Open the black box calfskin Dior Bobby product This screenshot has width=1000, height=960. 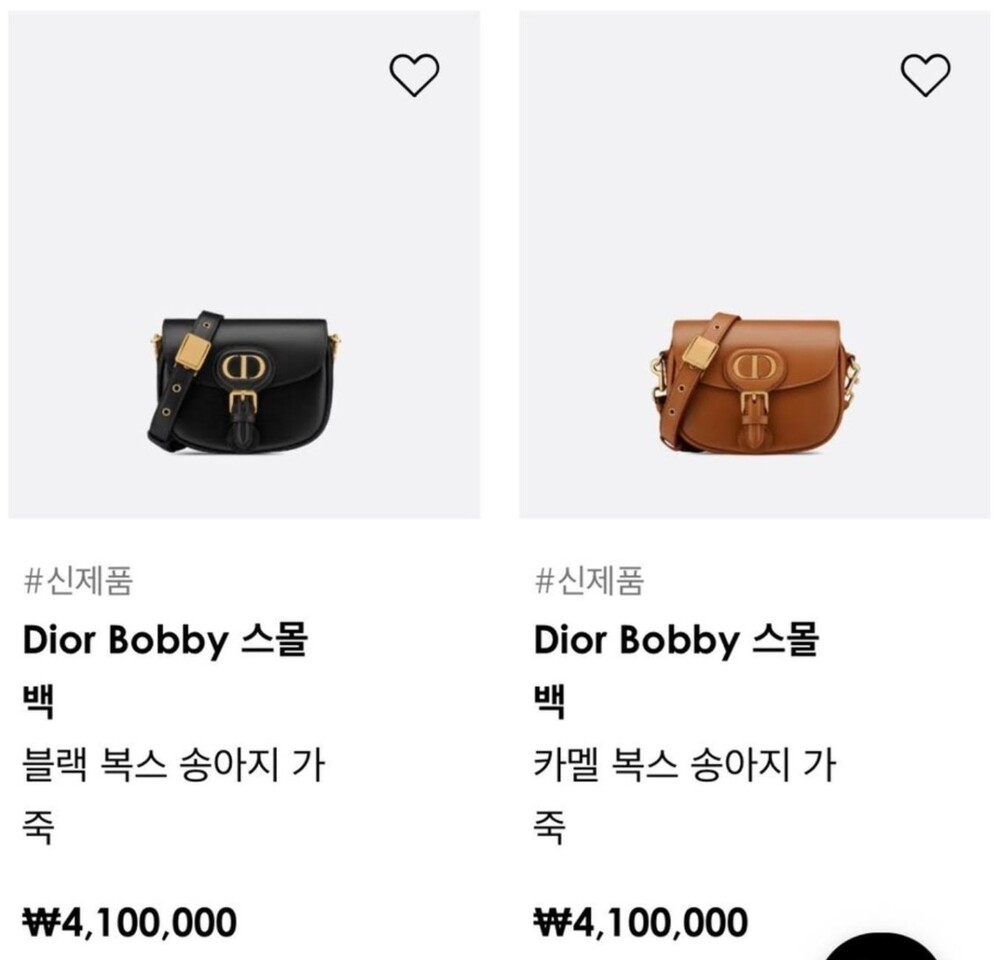tap(244, 385)
